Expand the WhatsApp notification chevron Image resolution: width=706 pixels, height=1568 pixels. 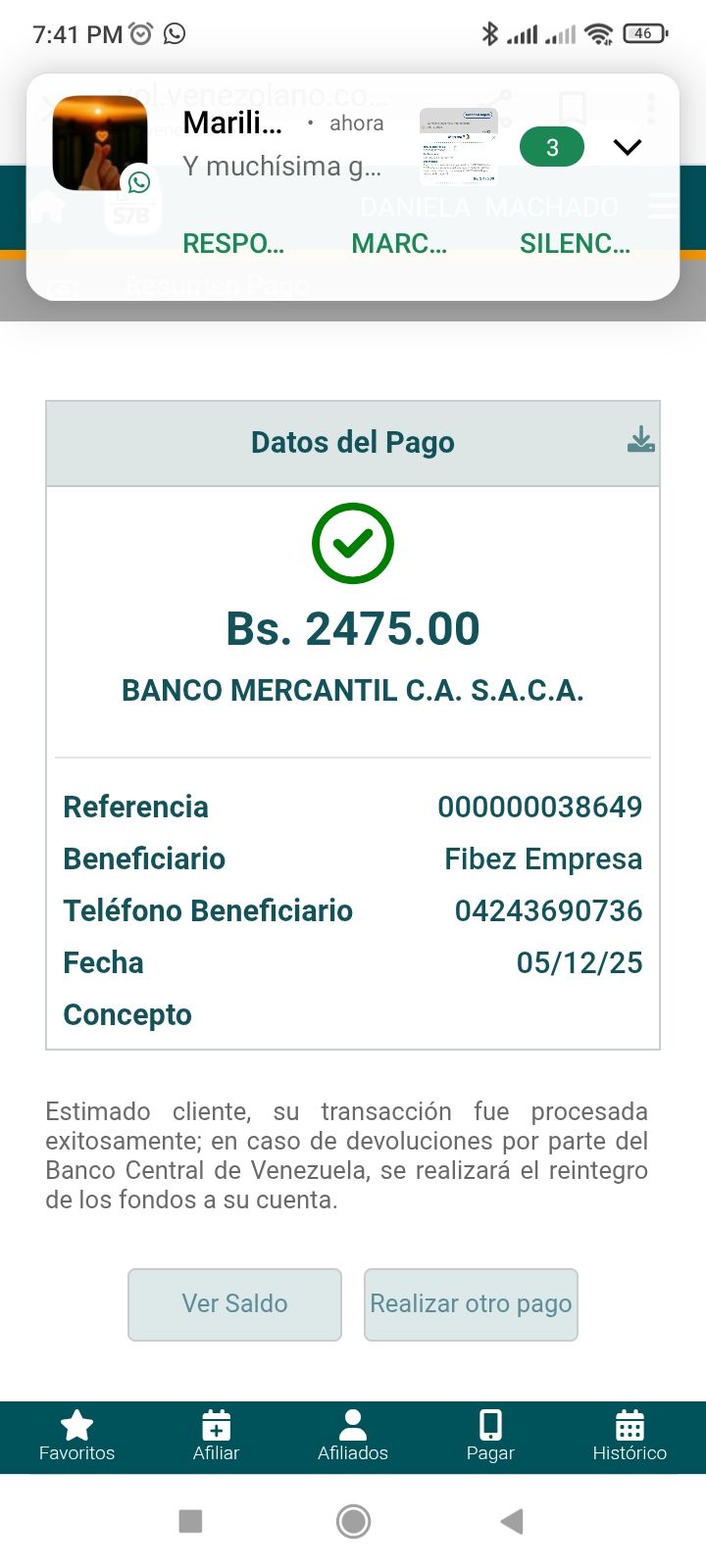(628, 147)
